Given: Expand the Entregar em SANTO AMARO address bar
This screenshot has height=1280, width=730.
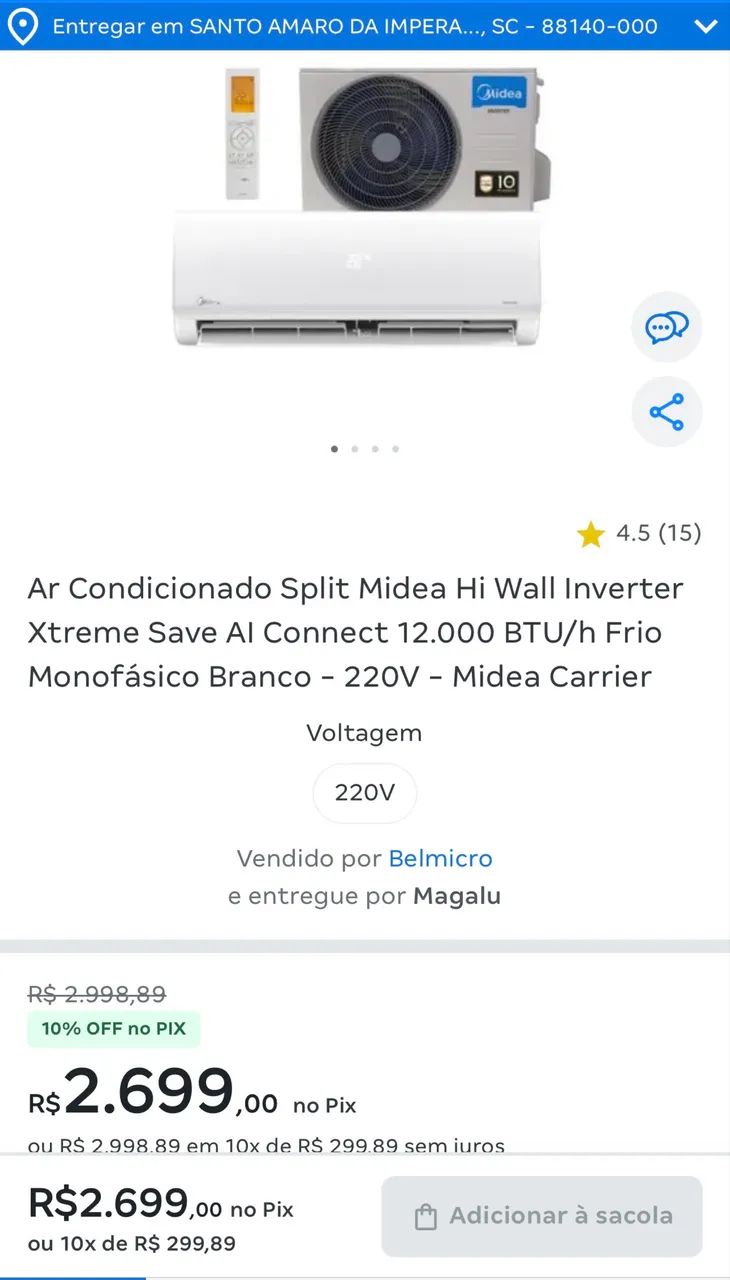Looking at the screenshot, I should 350,26.
